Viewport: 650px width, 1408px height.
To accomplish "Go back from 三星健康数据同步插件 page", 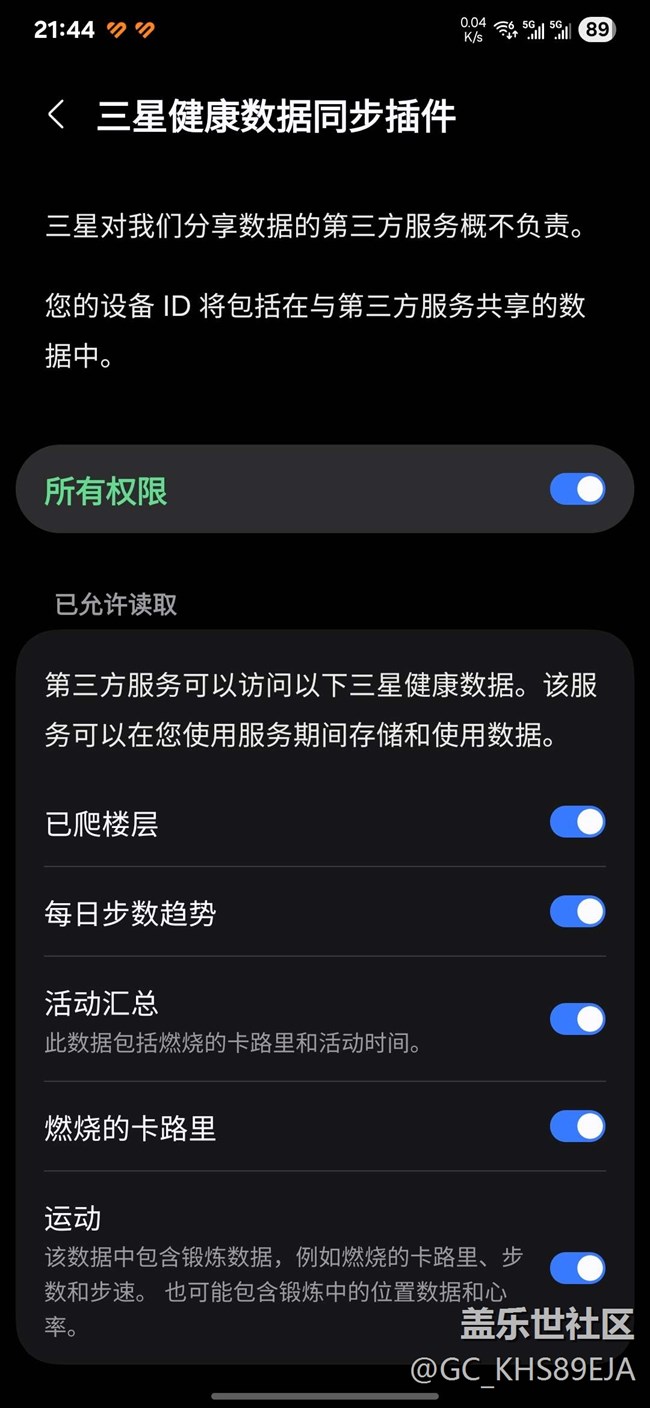I will 56,115.
